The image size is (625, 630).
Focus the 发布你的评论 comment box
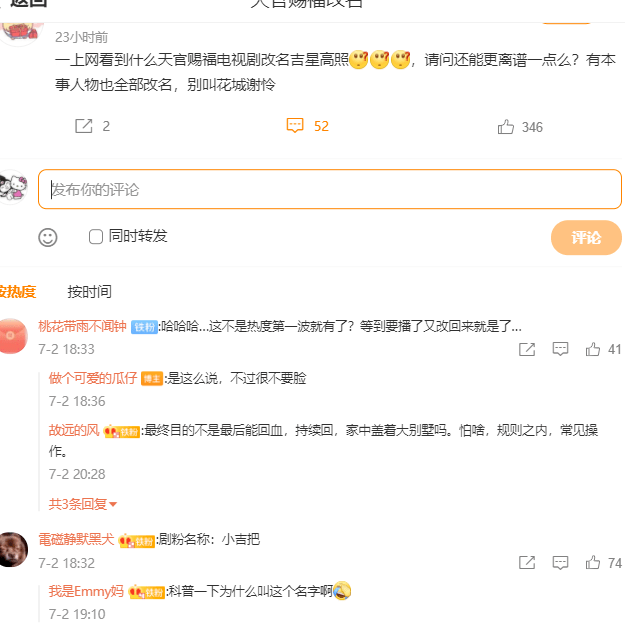(330, 189)
